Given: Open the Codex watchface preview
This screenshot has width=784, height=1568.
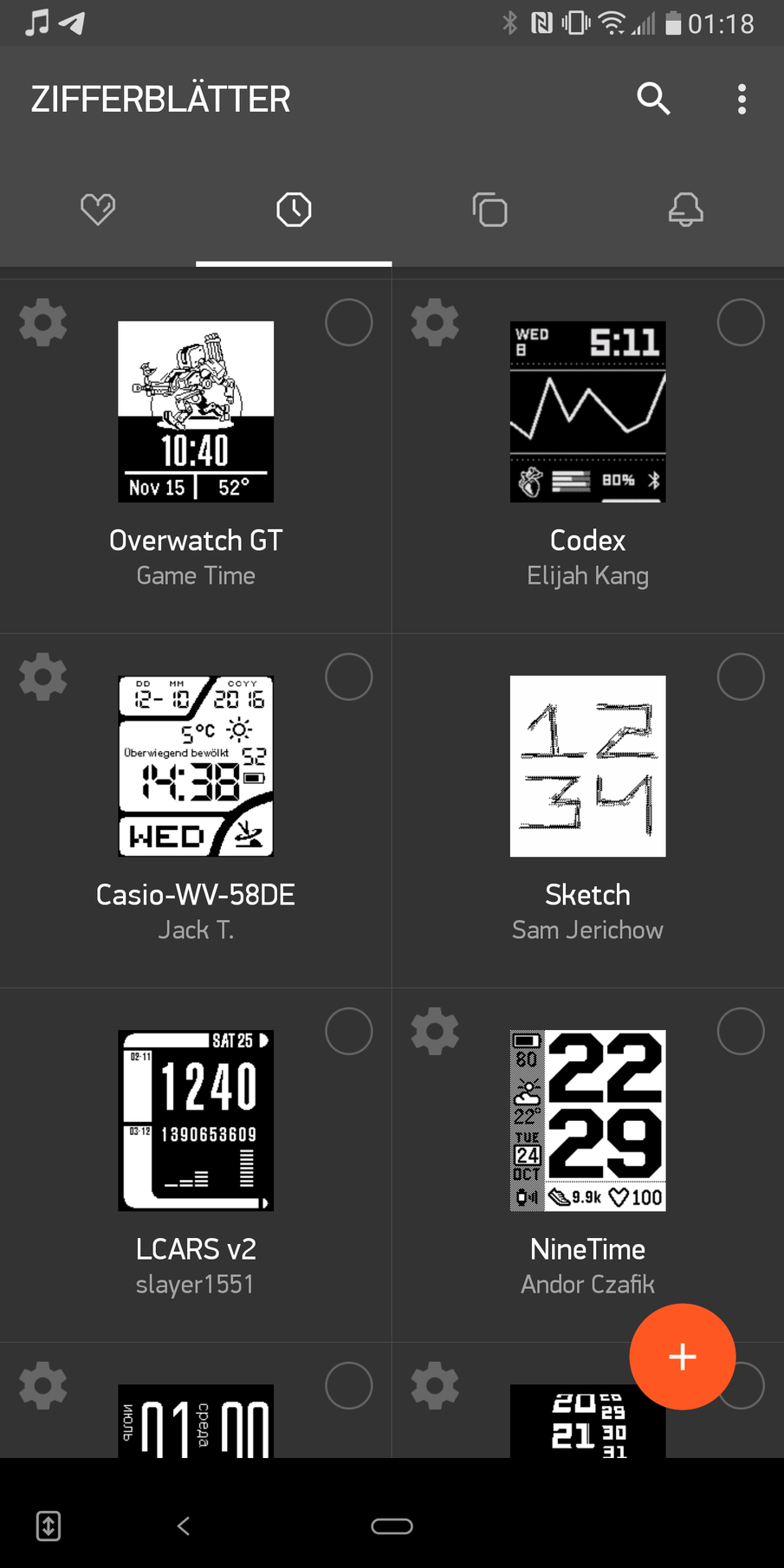Looking at the screenshot, I should point(587,411).
